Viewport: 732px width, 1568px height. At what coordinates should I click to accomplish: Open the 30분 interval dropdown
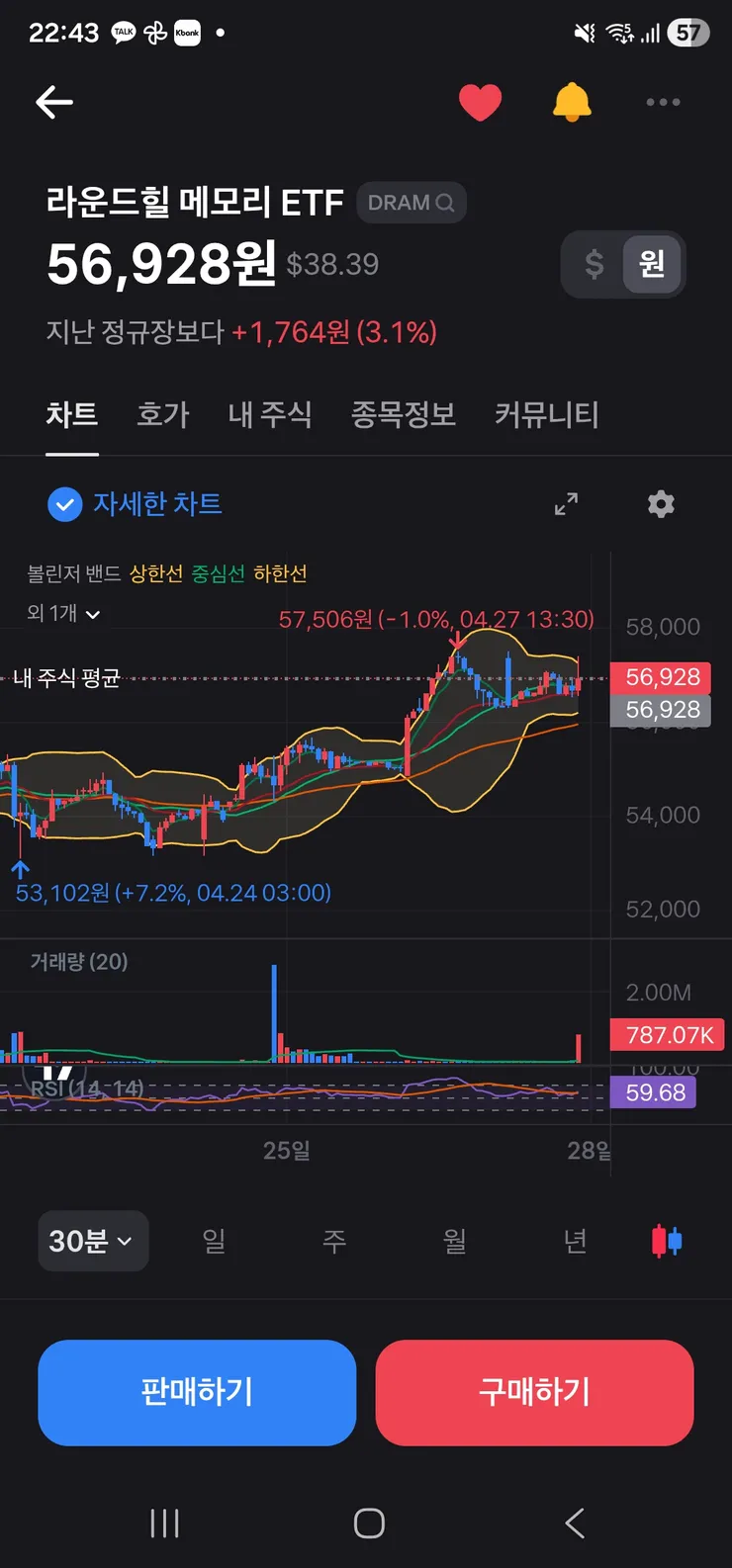[x=92, y=1241]
